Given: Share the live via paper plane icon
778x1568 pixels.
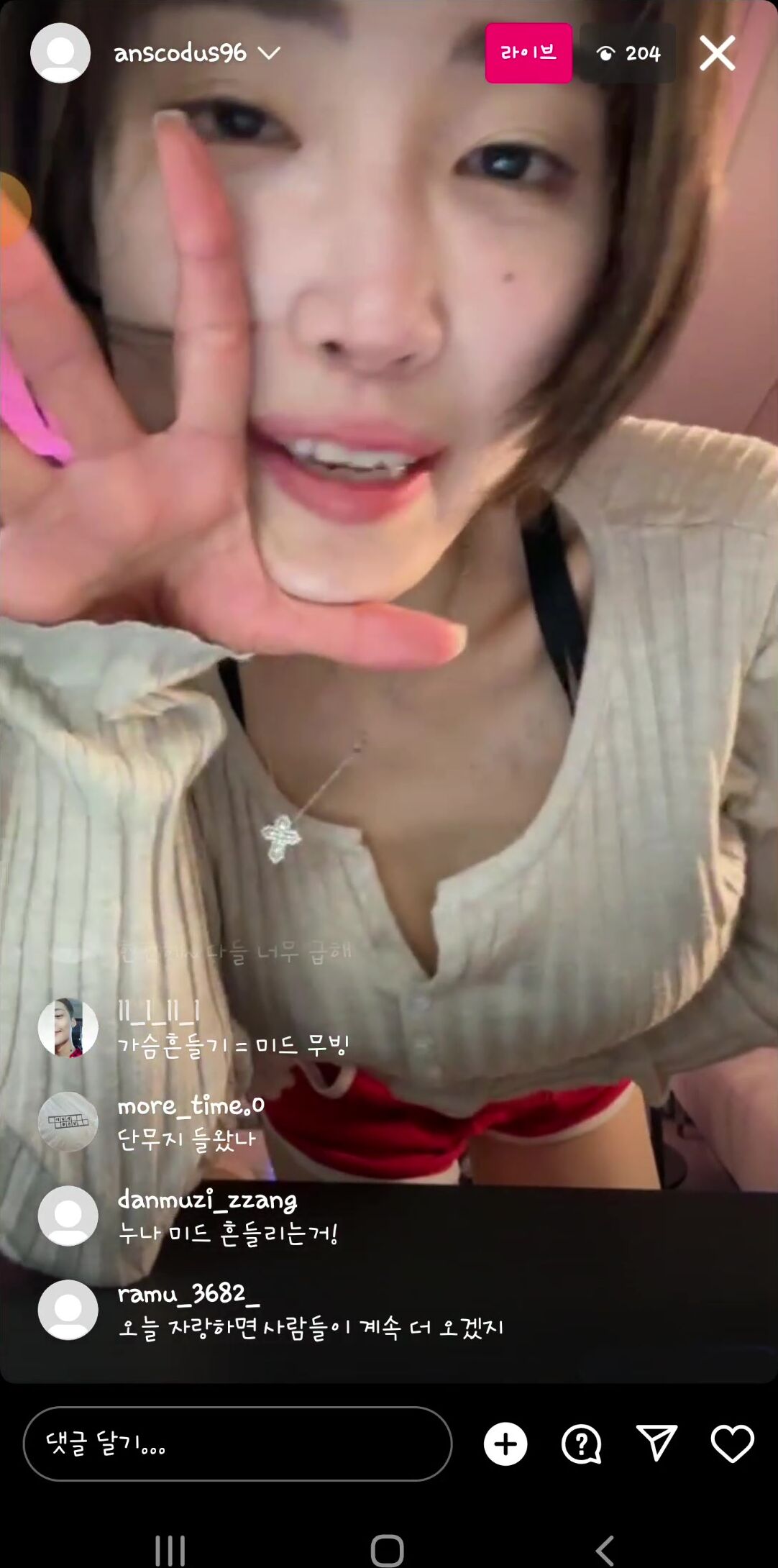Looking at the screenshot, I should click(656, 1443).
